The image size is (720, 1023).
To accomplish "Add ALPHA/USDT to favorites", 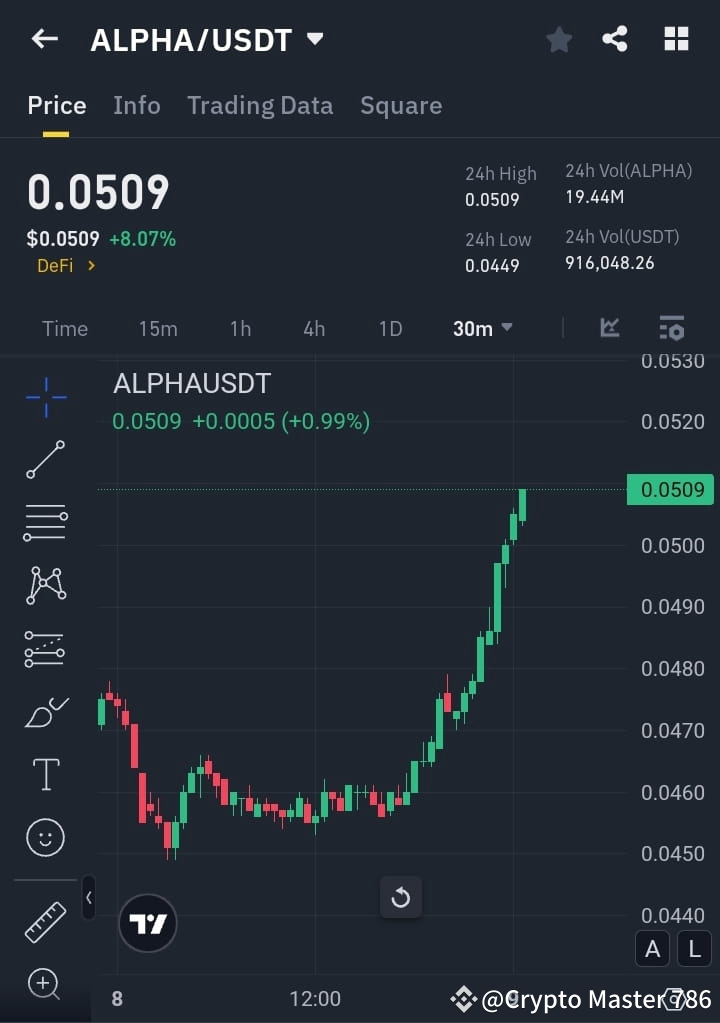I will [558, 39].
